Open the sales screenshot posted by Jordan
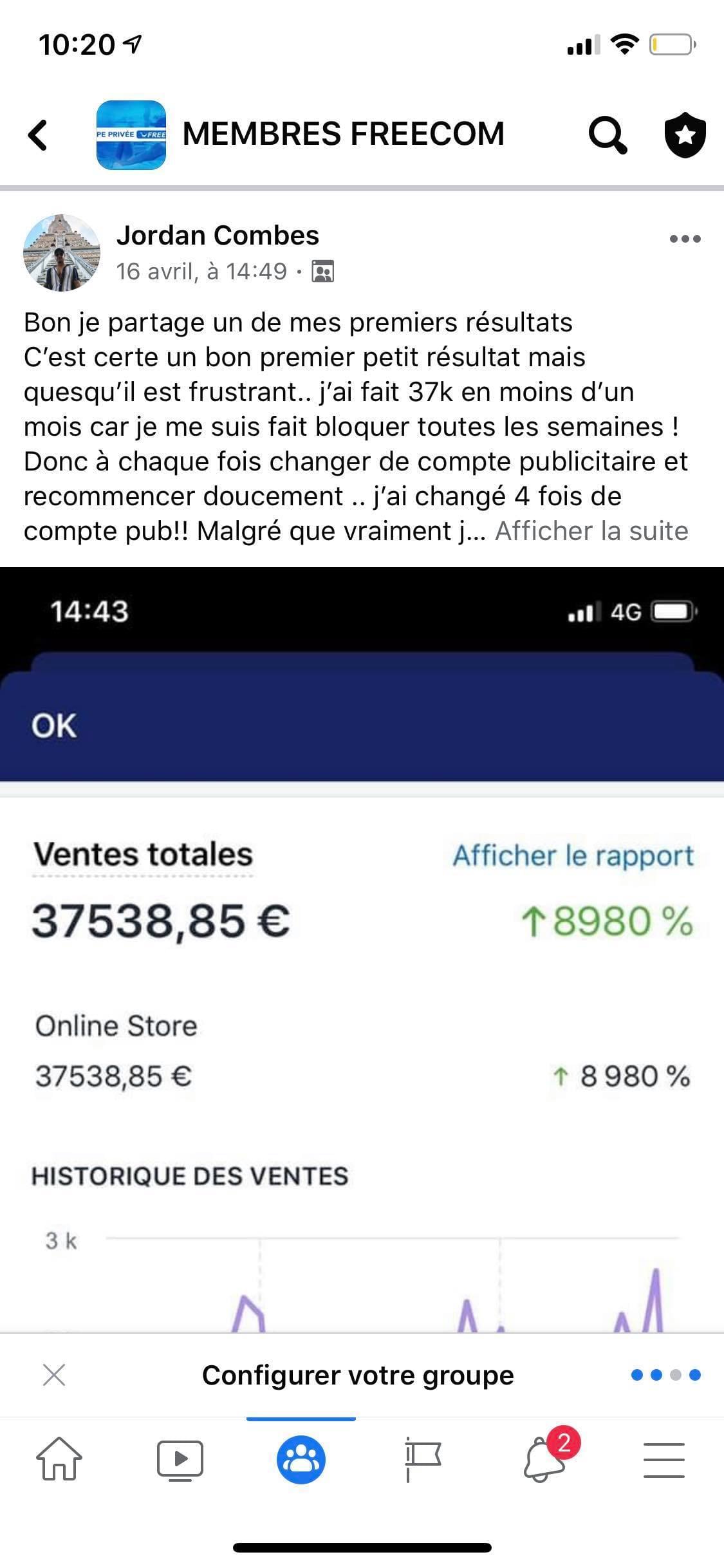Viewport: 724px width, 1568px height. point(362,949)
